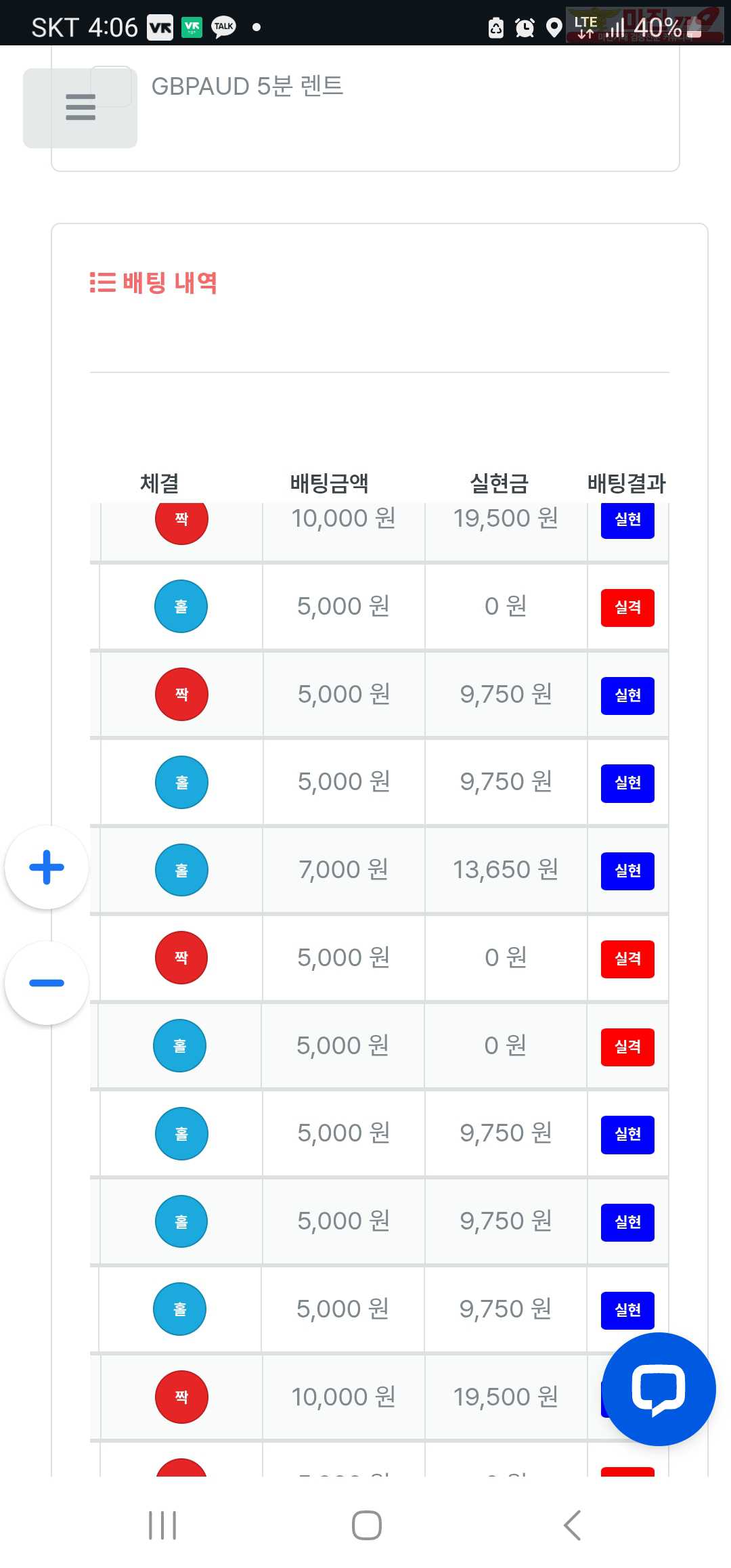Open the recent apps view

coord(162,1525)
